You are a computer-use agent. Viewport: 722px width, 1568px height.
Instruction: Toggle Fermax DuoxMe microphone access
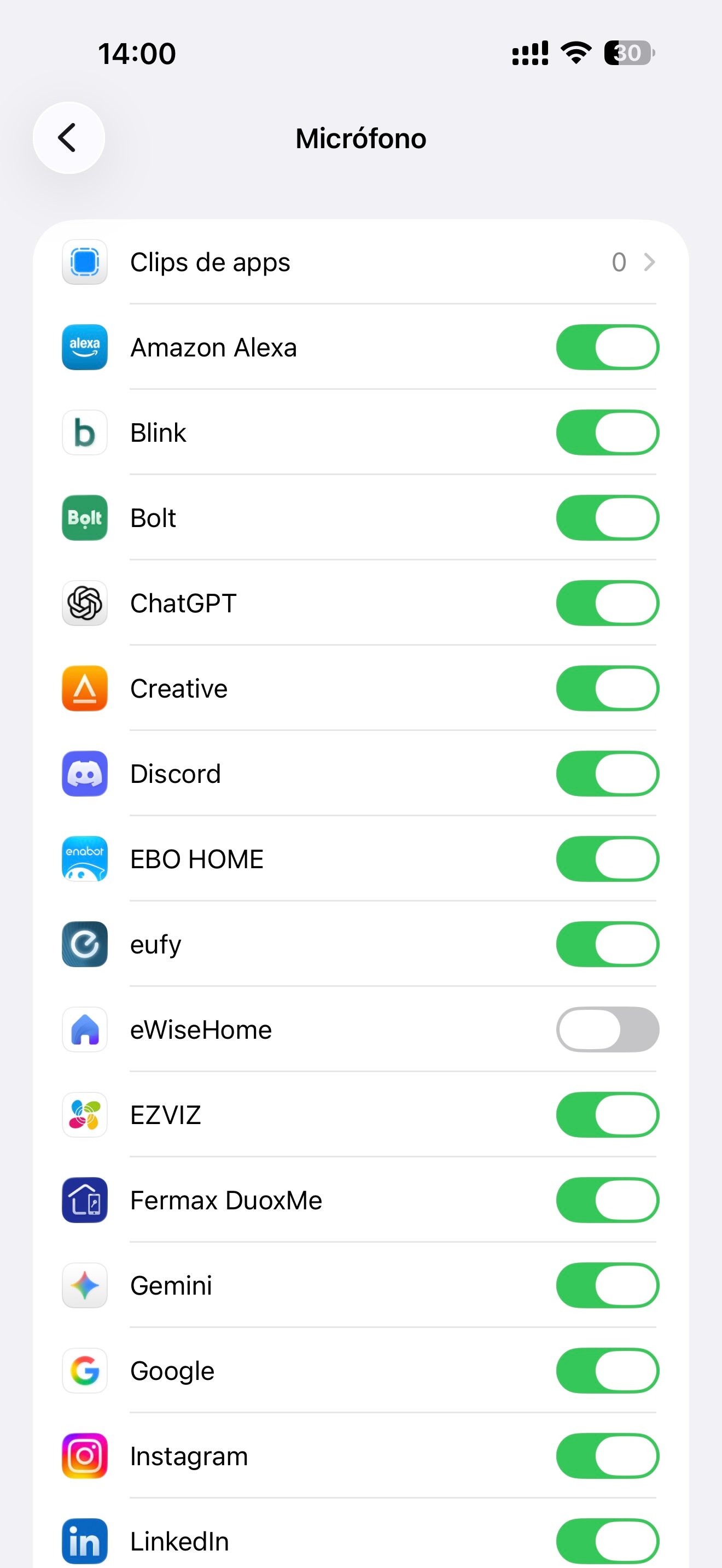point(607,1200)
